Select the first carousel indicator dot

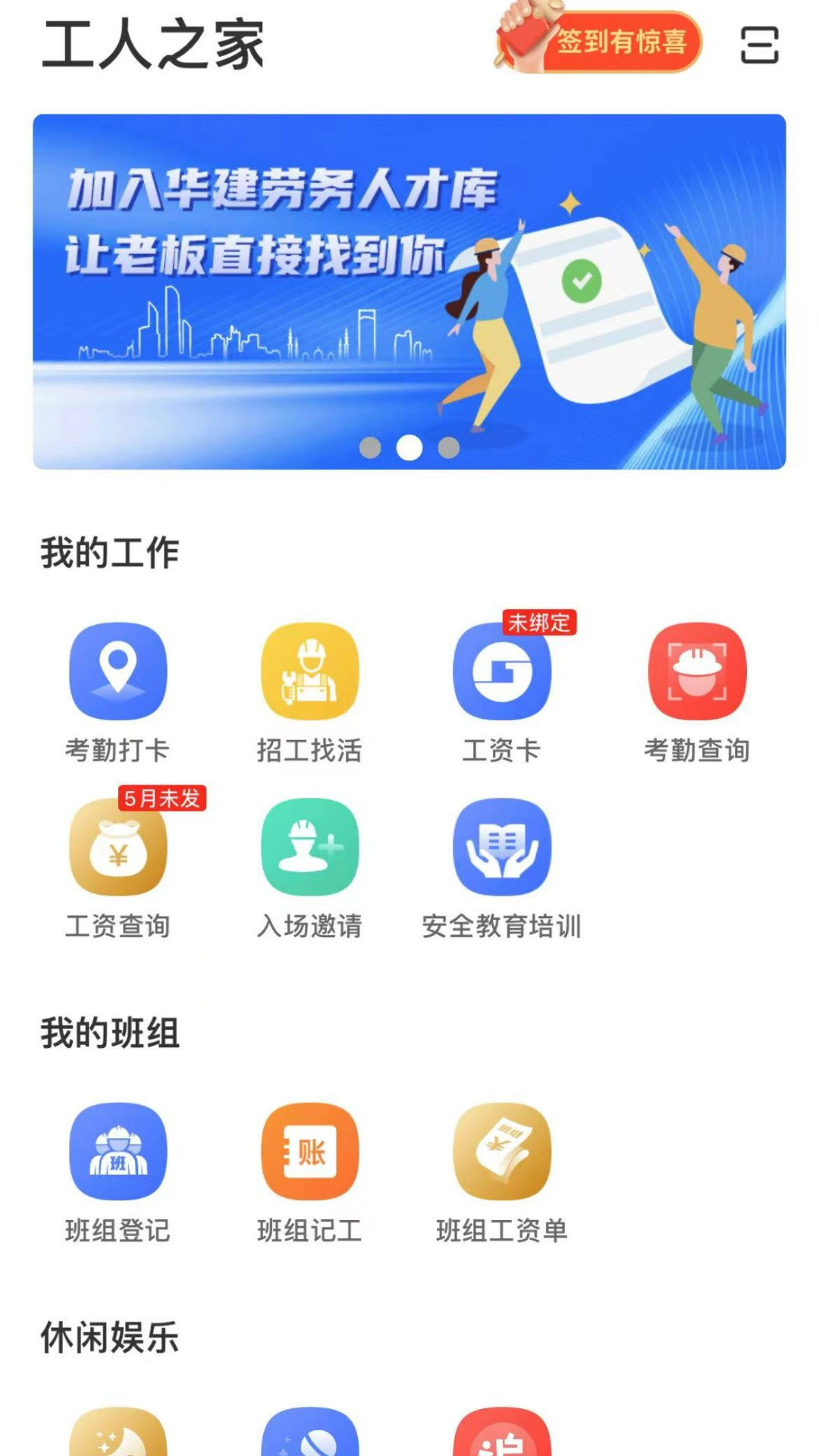point(369,448)
